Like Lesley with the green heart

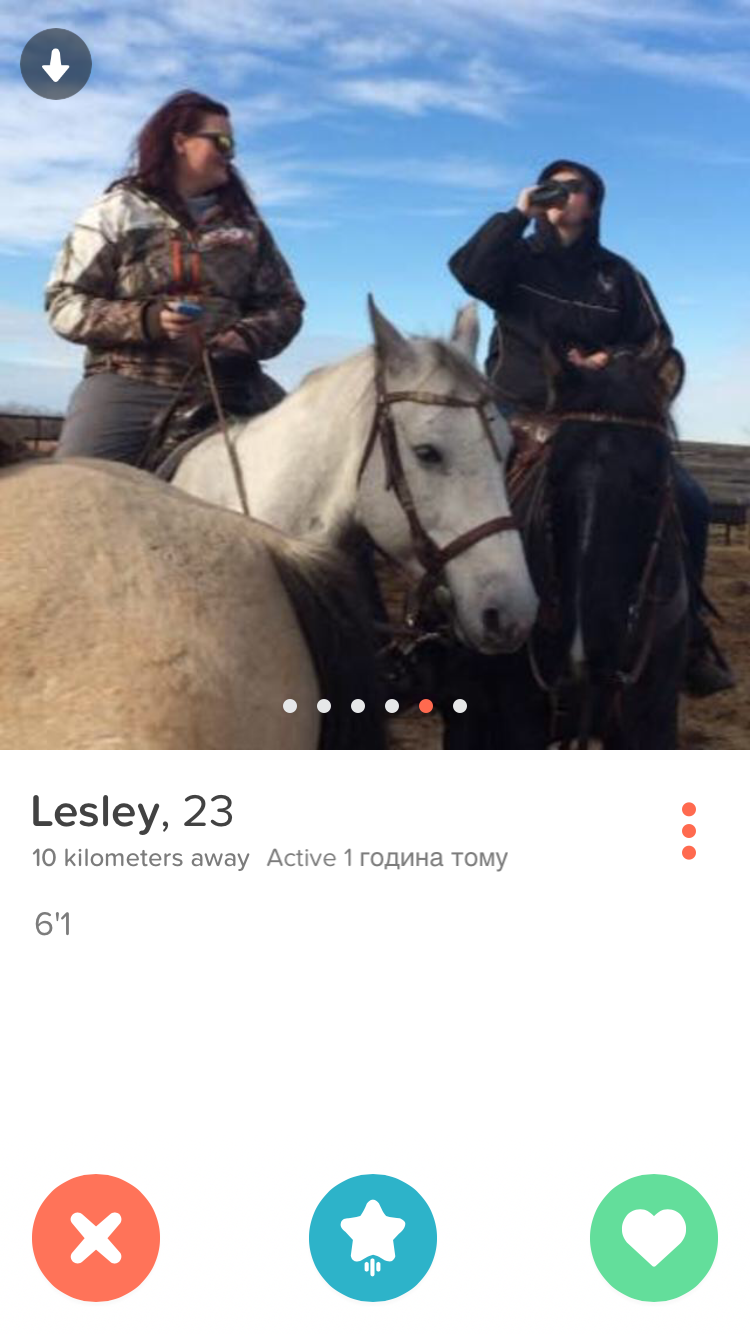coord(654,1238)
